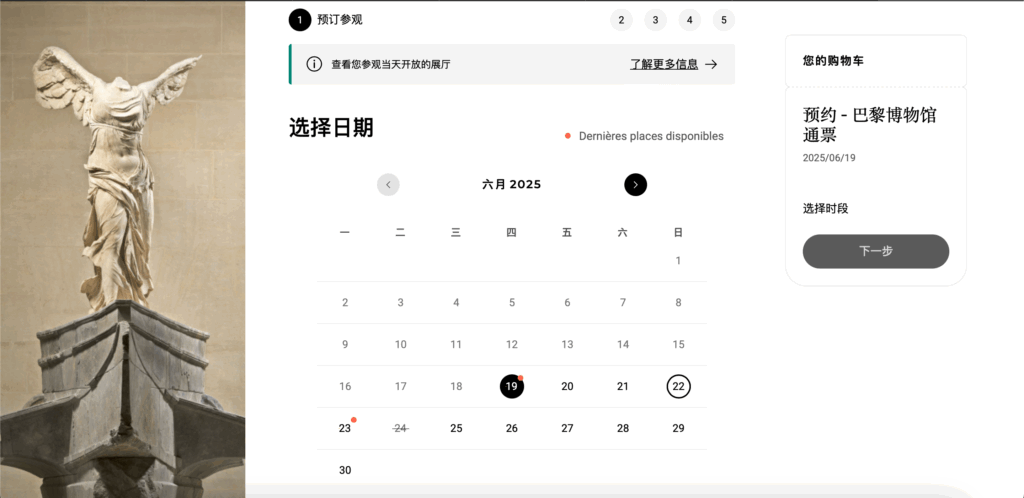Screen dimensions: 1024x498
Task: Choose June 29 on the calendar
Action: pyautogui.click(x=678, y=428)
